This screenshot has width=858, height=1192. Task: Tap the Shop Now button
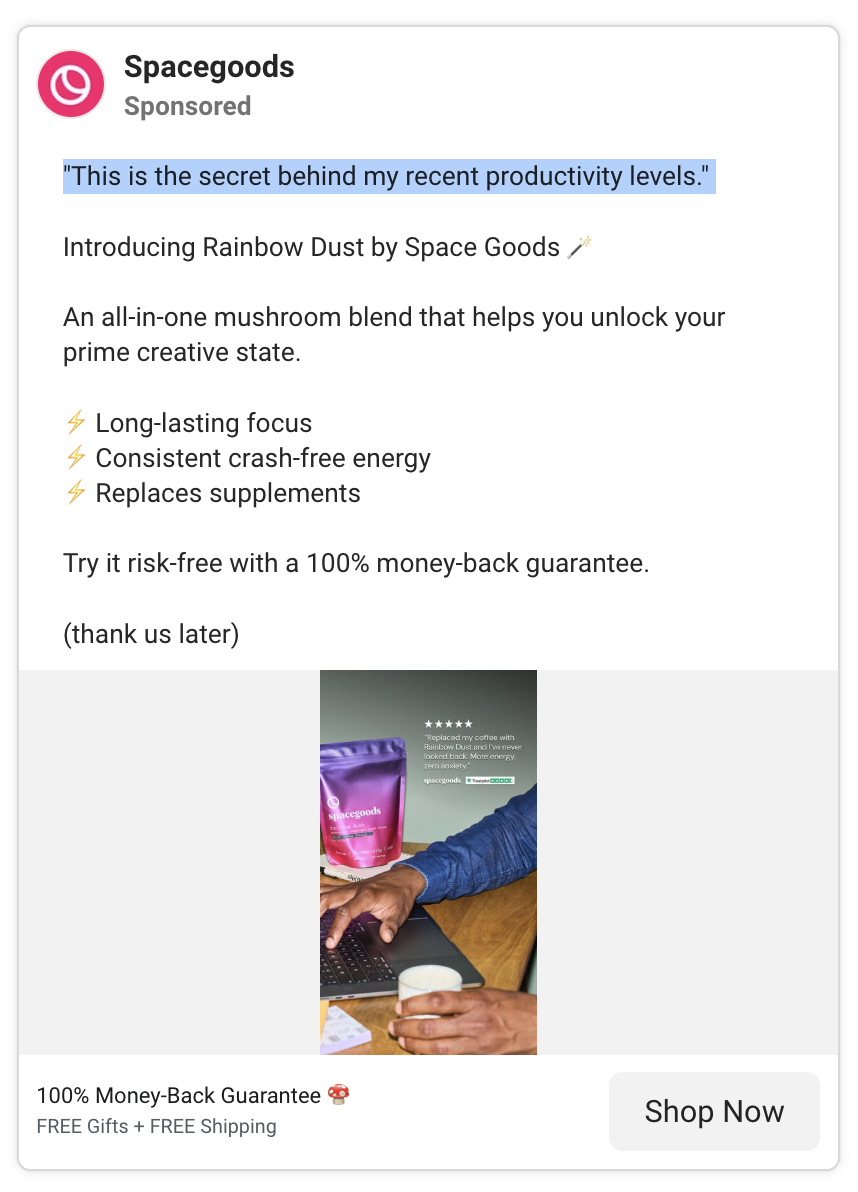714,1111
